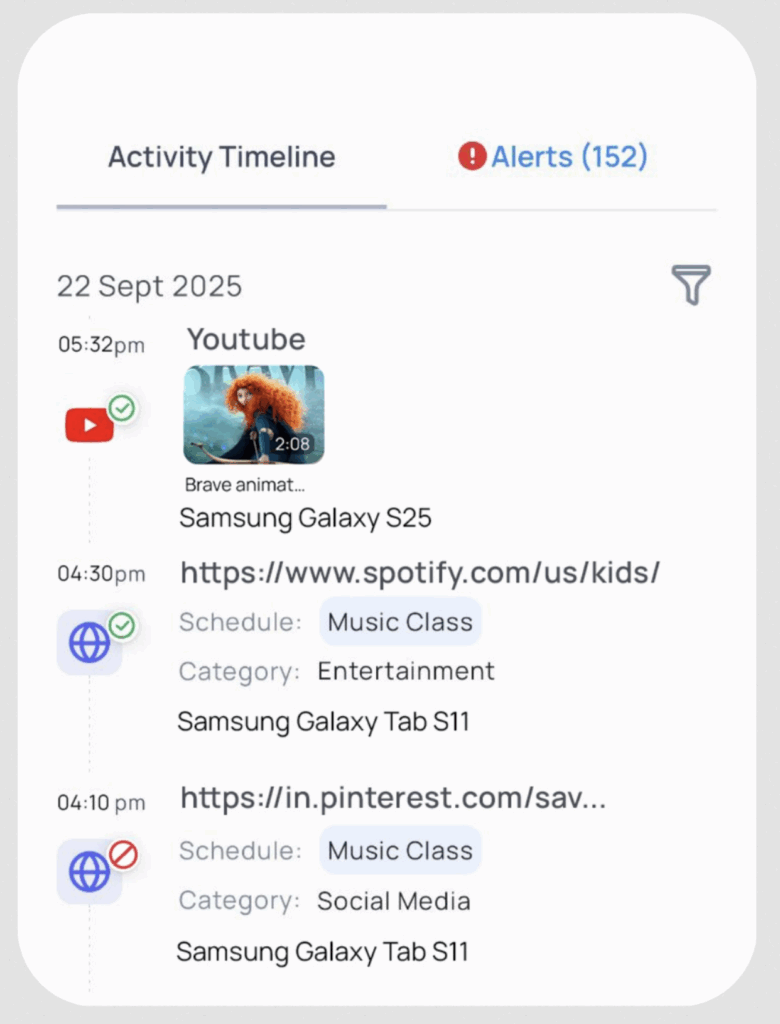The height and width of the screenshot is (1024, 780).
Task: Click the 2:08 video duration marker
Action: (291, 441)
